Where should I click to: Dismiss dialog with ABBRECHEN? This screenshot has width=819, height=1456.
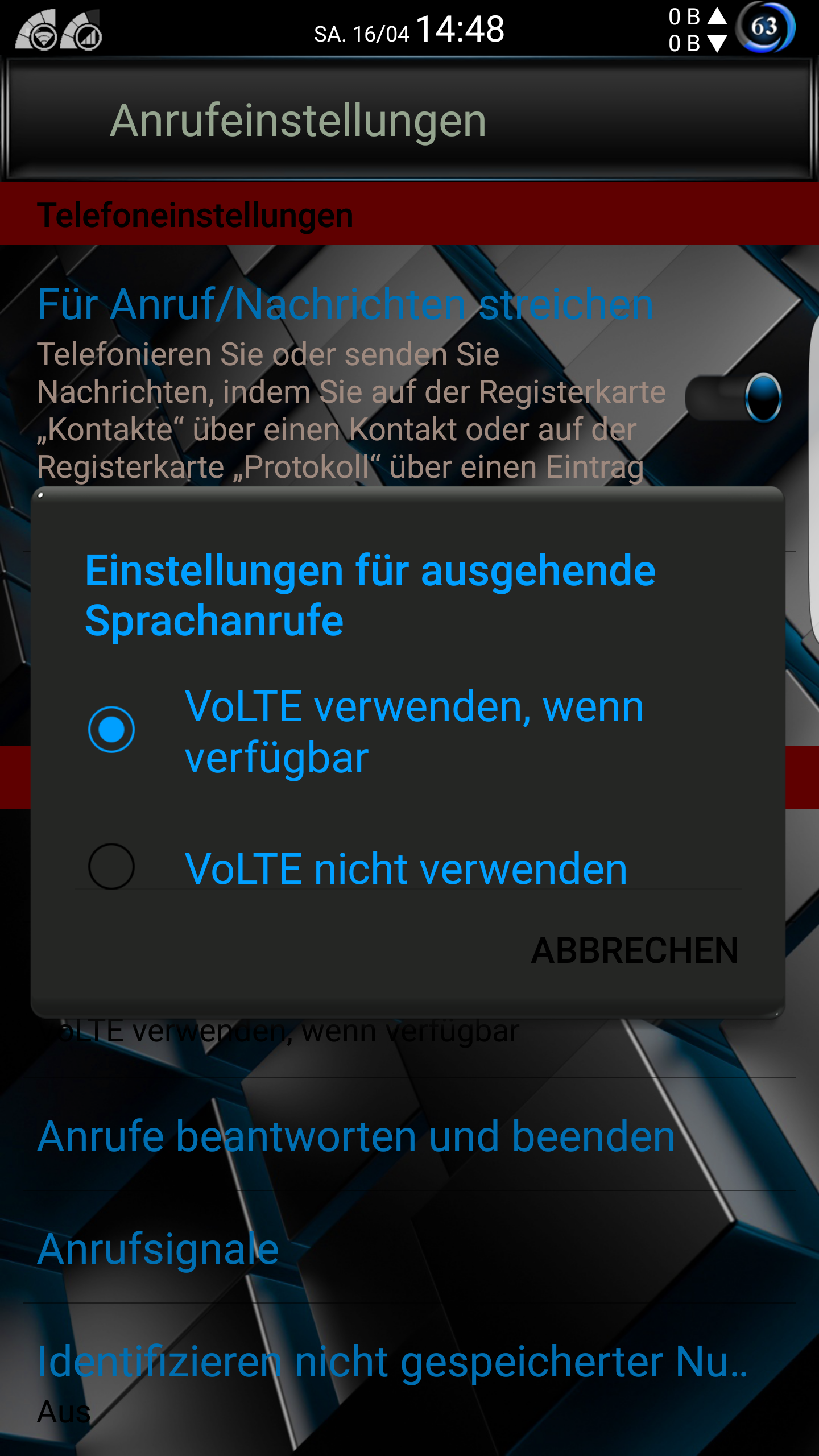[634, 950]
